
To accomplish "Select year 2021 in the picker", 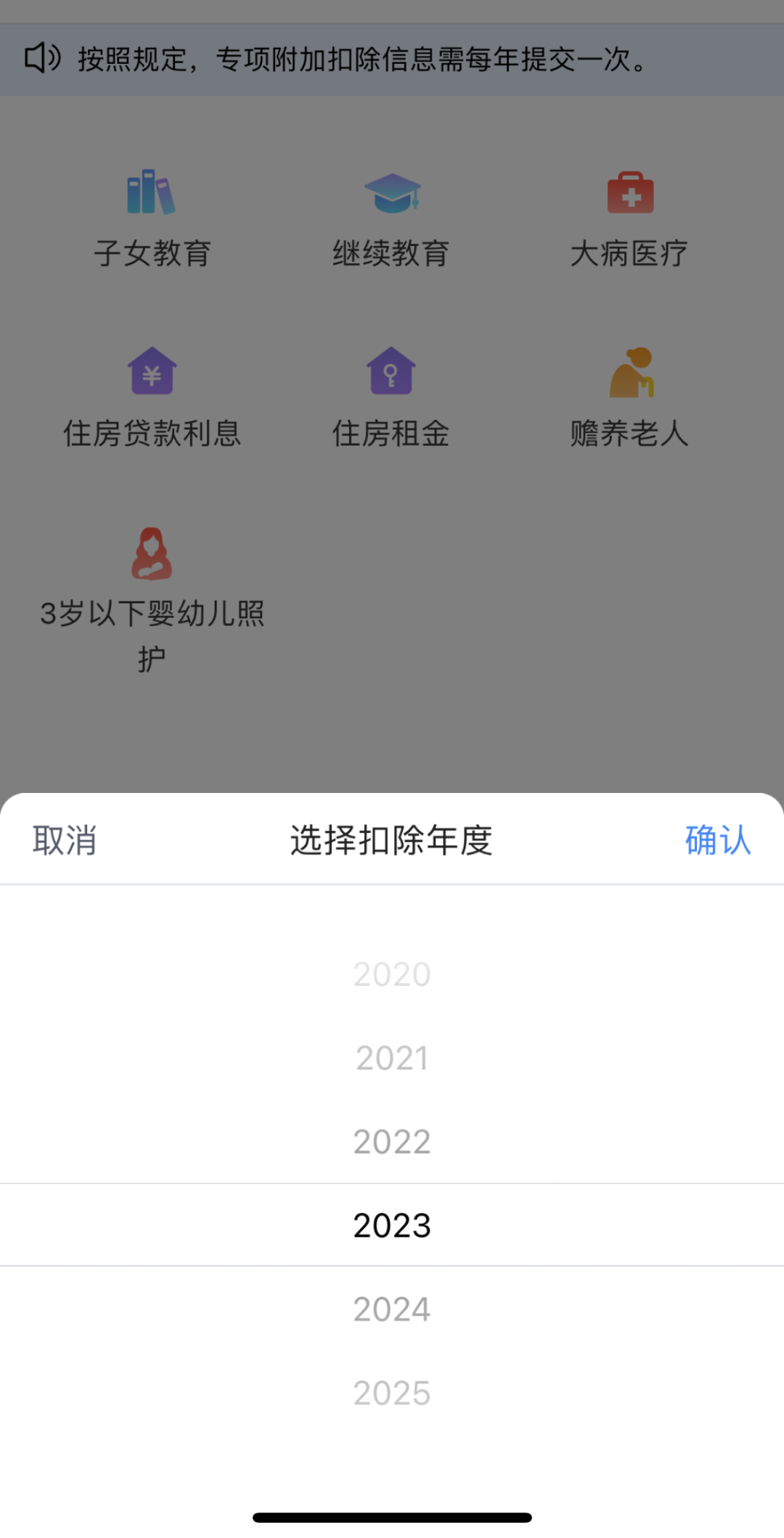I will click(x=392, y=1057).
